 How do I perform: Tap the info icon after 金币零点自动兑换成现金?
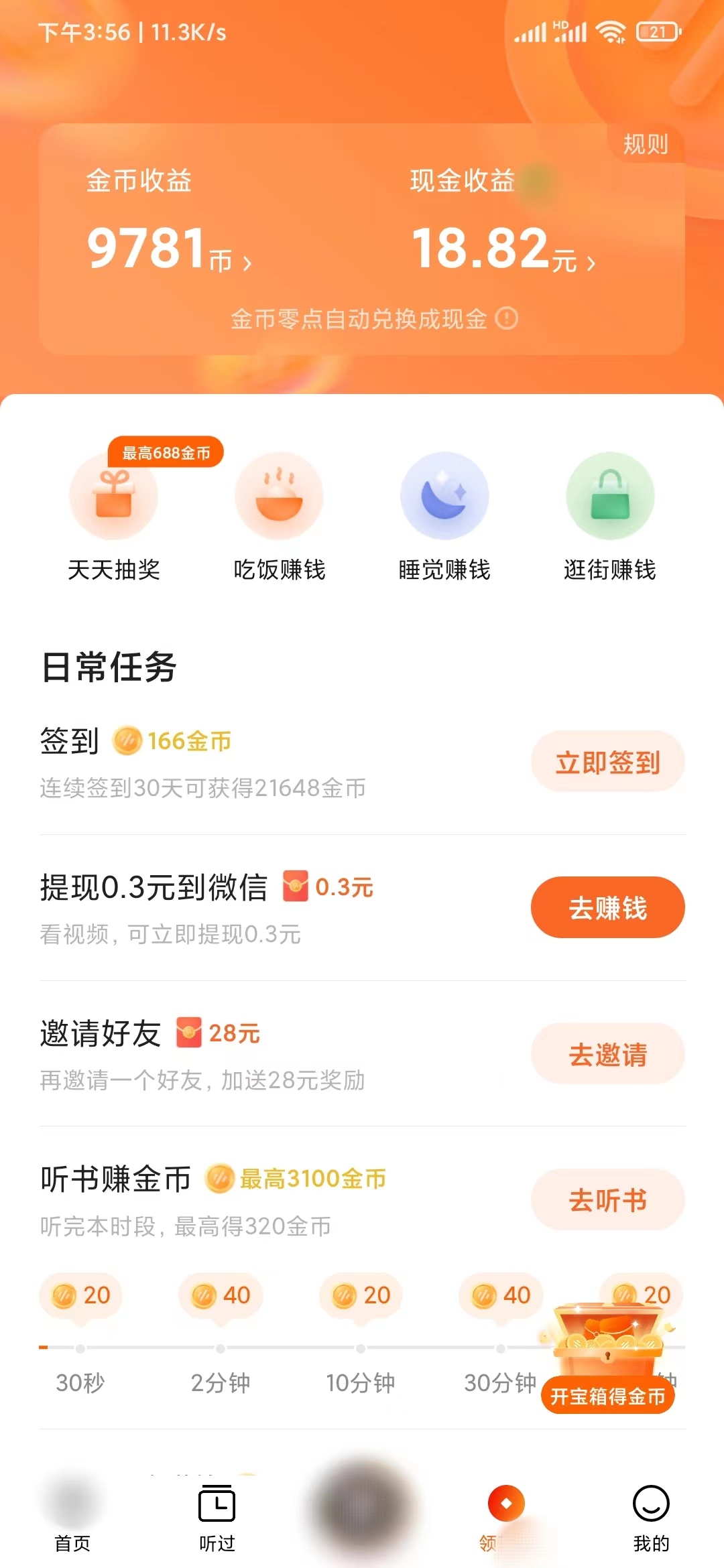pyautogui.click(x=509, y=320)
